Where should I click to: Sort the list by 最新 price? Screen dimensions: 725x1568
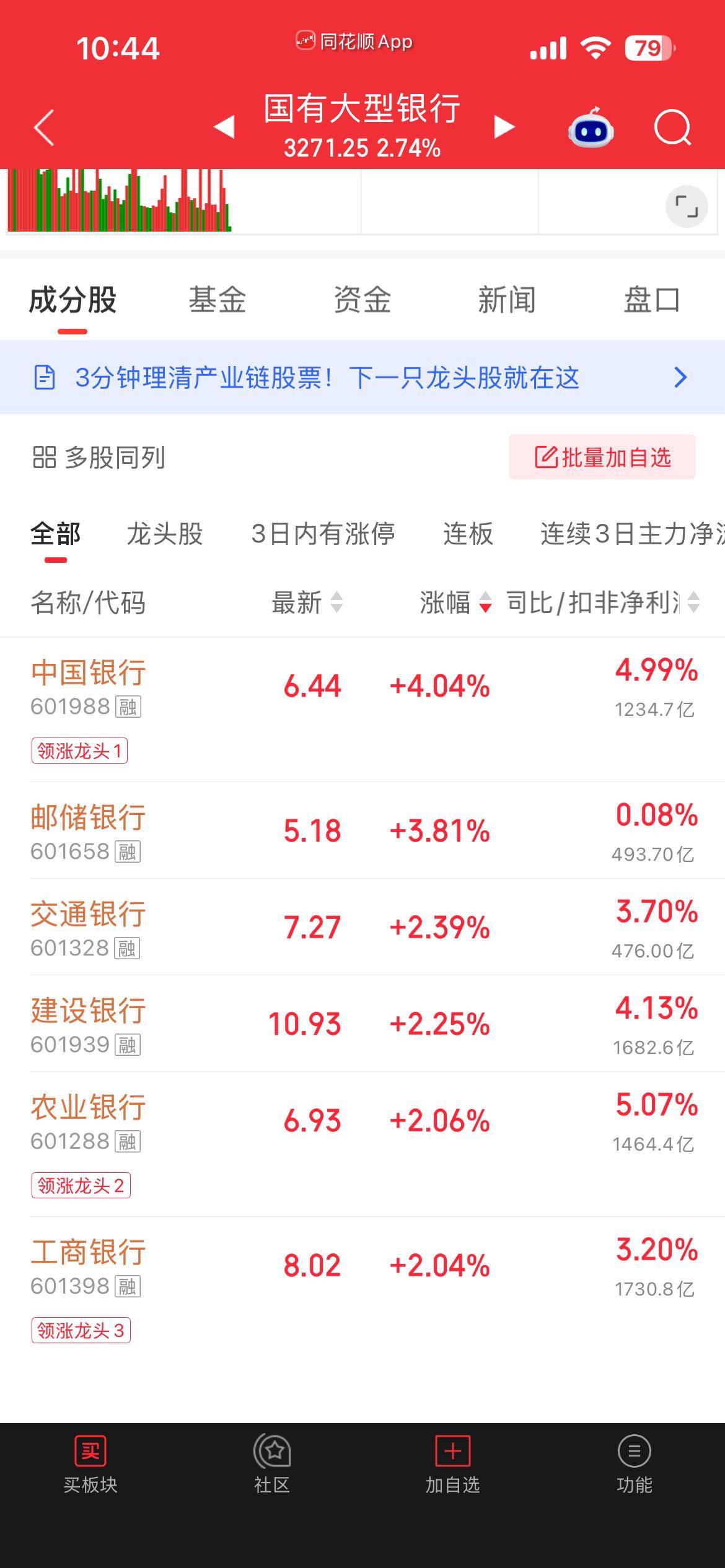tap(307, 603)
